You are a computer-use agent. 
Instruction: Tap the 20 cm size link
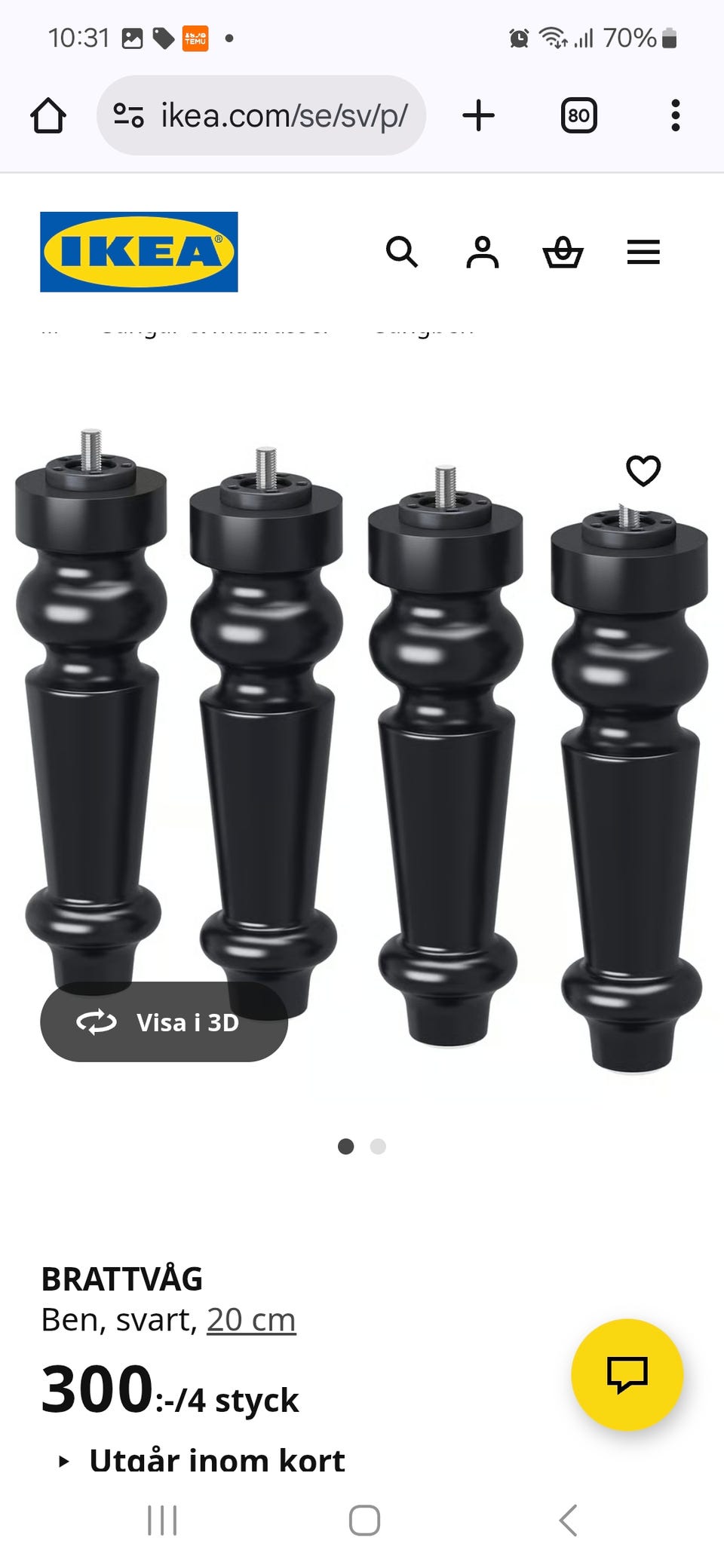251,1320
